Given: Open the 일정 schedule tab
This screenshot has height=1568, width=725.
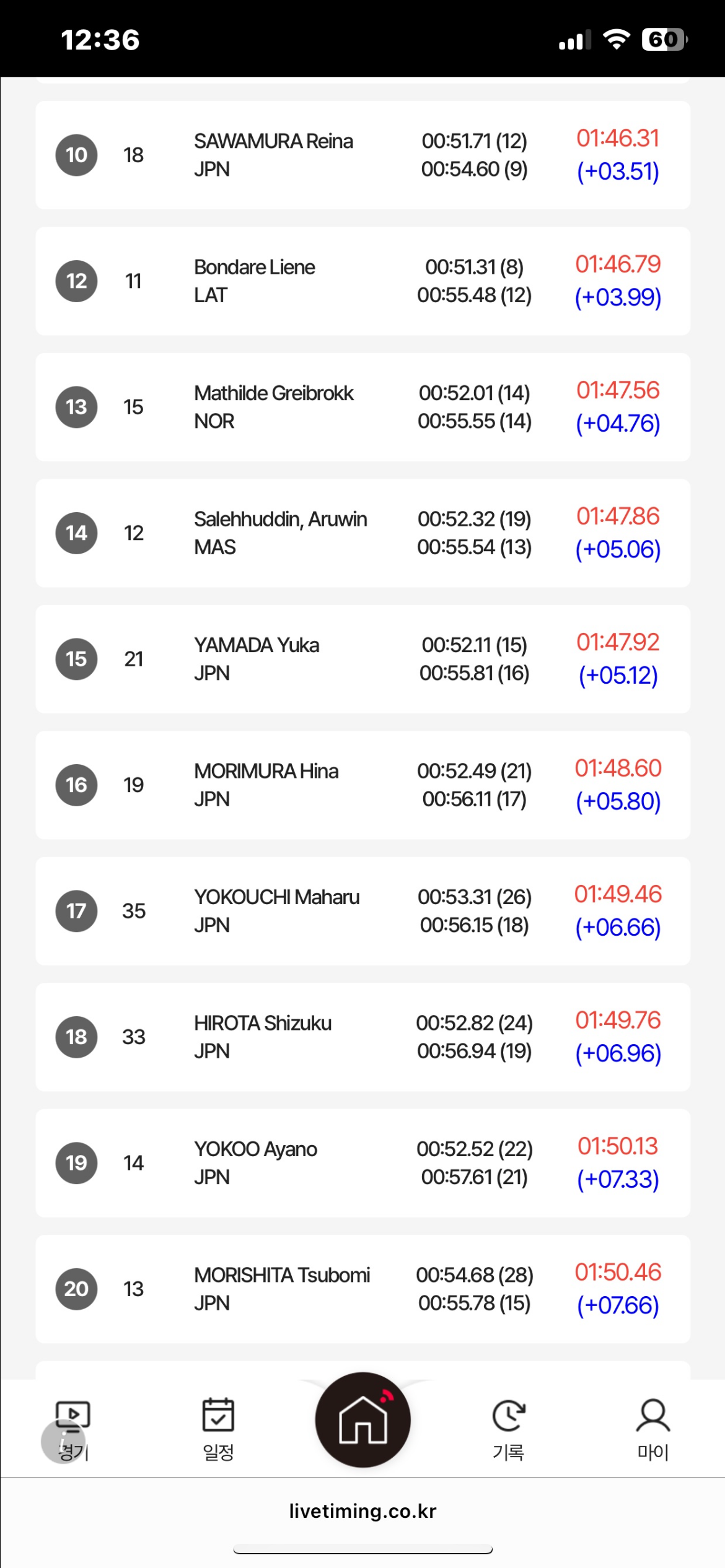Looking at the screenshot, I should (218, 1427).
